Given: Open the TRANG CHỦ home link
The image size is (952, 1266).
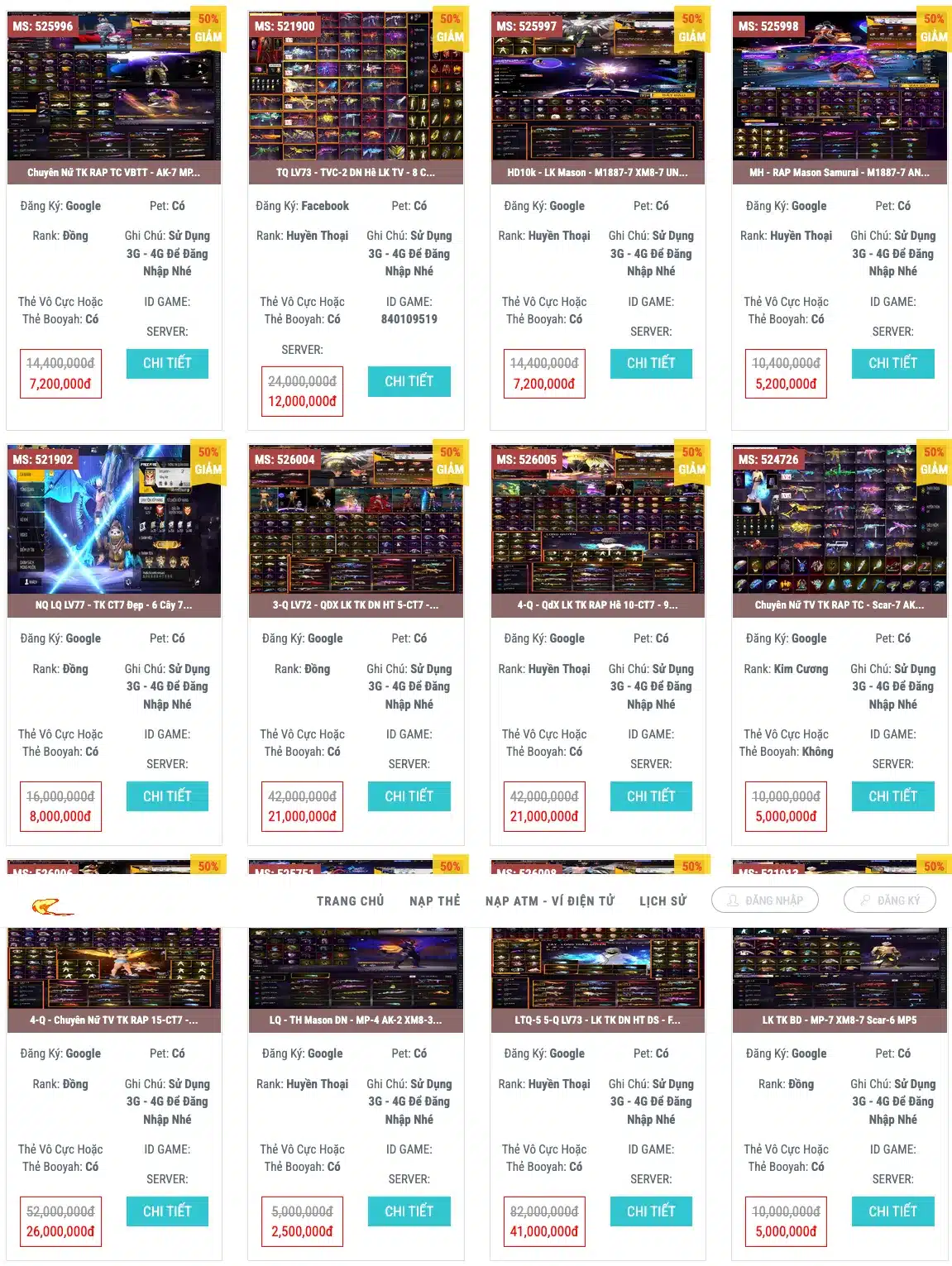Looking at the screenshot, I should (350, 901).
